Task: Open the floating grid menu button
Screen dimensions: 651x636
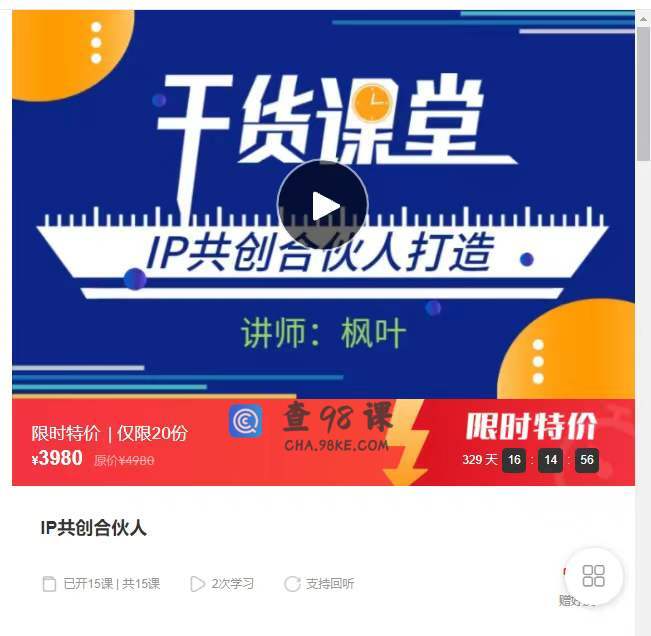Action: [593, 575]
